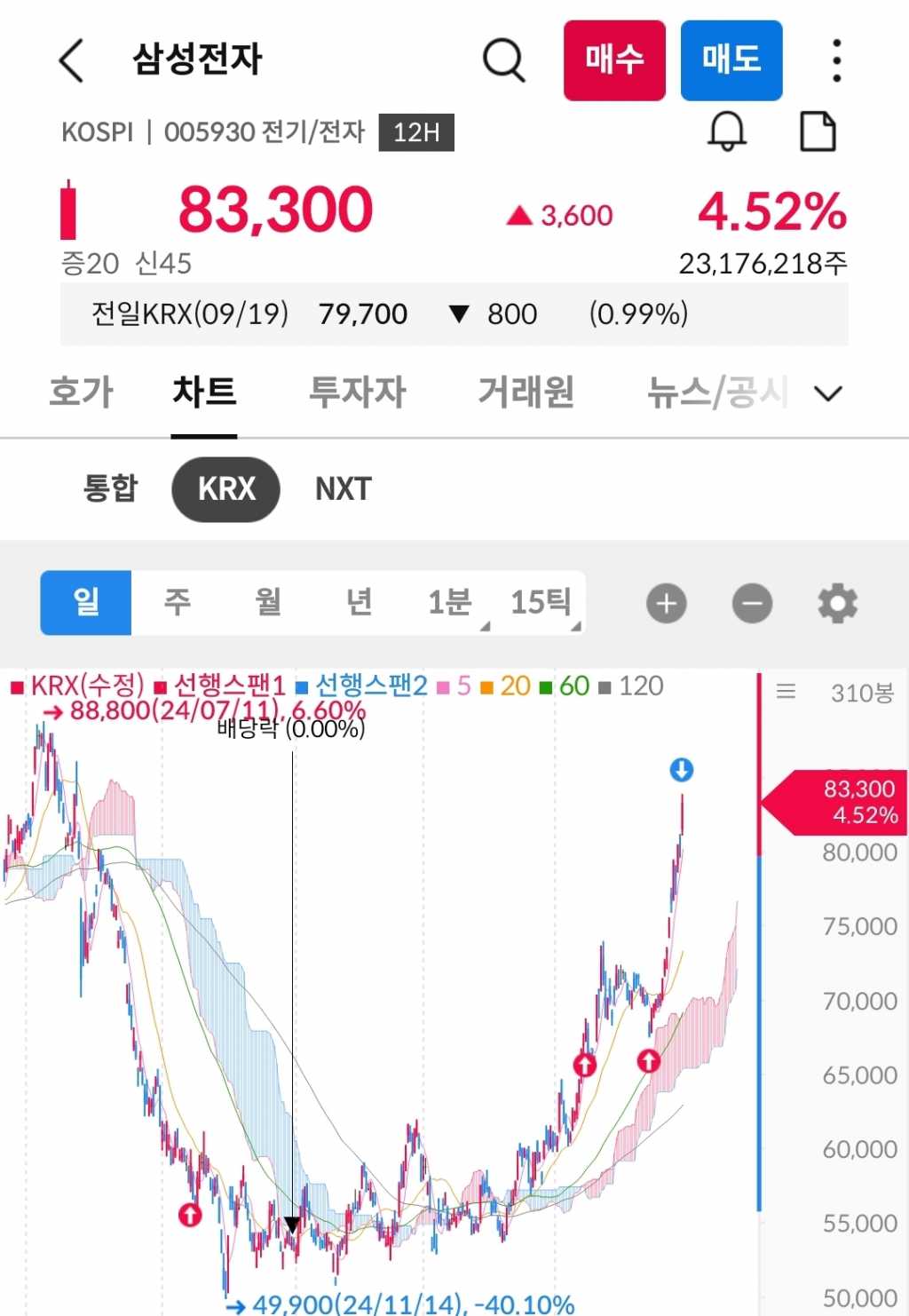
Task: Choose the 1분 minute chart
Action: [450, 602]
